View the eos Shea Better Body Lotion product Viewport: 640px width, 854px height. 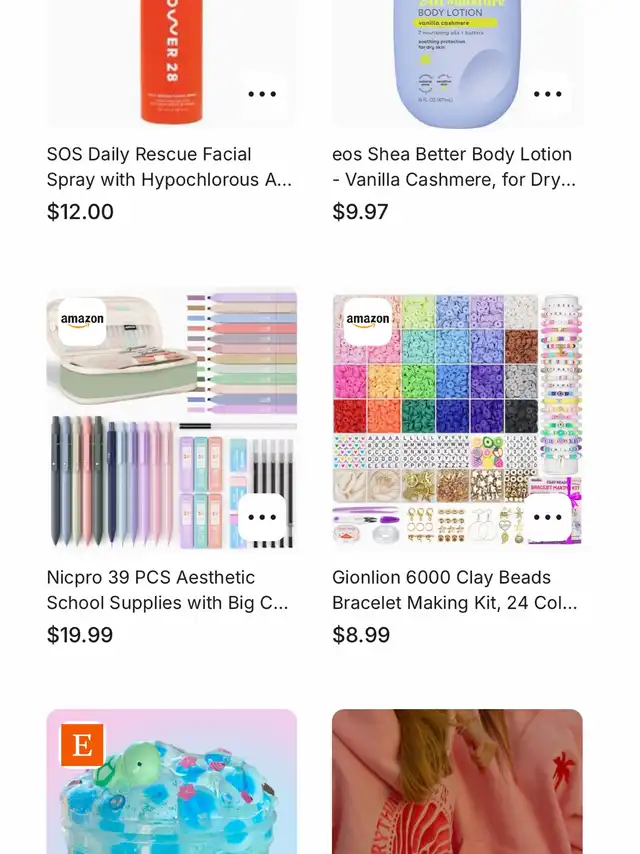pos(455,167)
